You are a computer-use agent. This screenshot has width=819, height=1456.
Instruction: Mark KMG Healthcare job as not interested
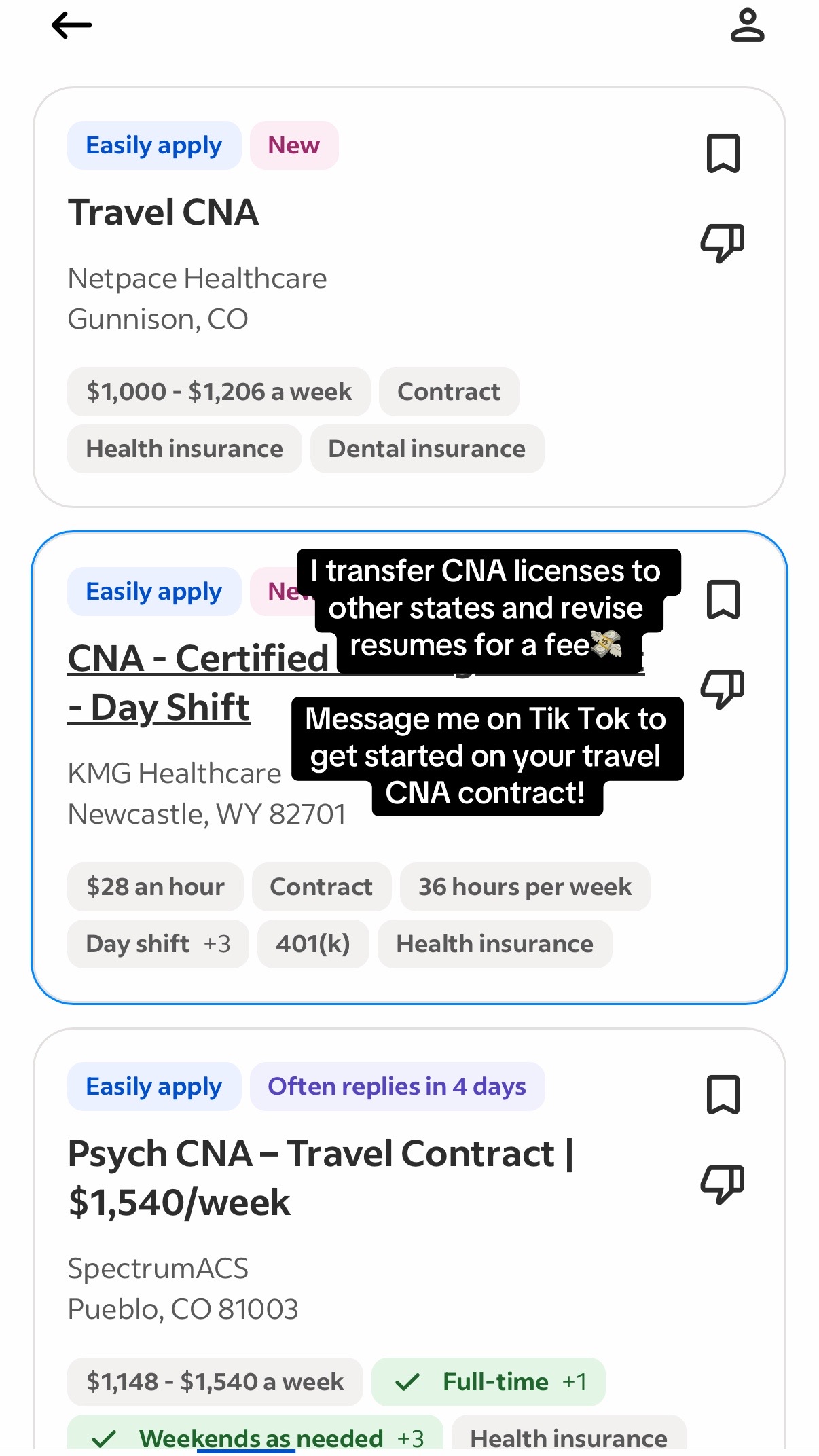[723, 689]
